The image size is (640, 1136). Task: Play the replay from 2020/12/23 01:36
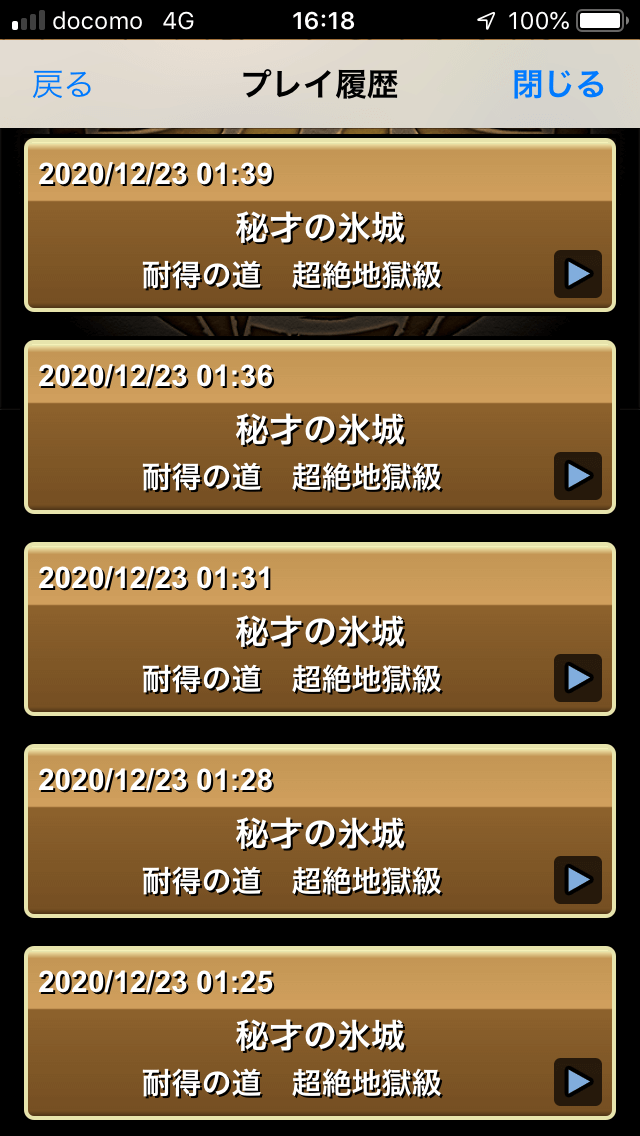pyautogui.click(x=578, y=476)
